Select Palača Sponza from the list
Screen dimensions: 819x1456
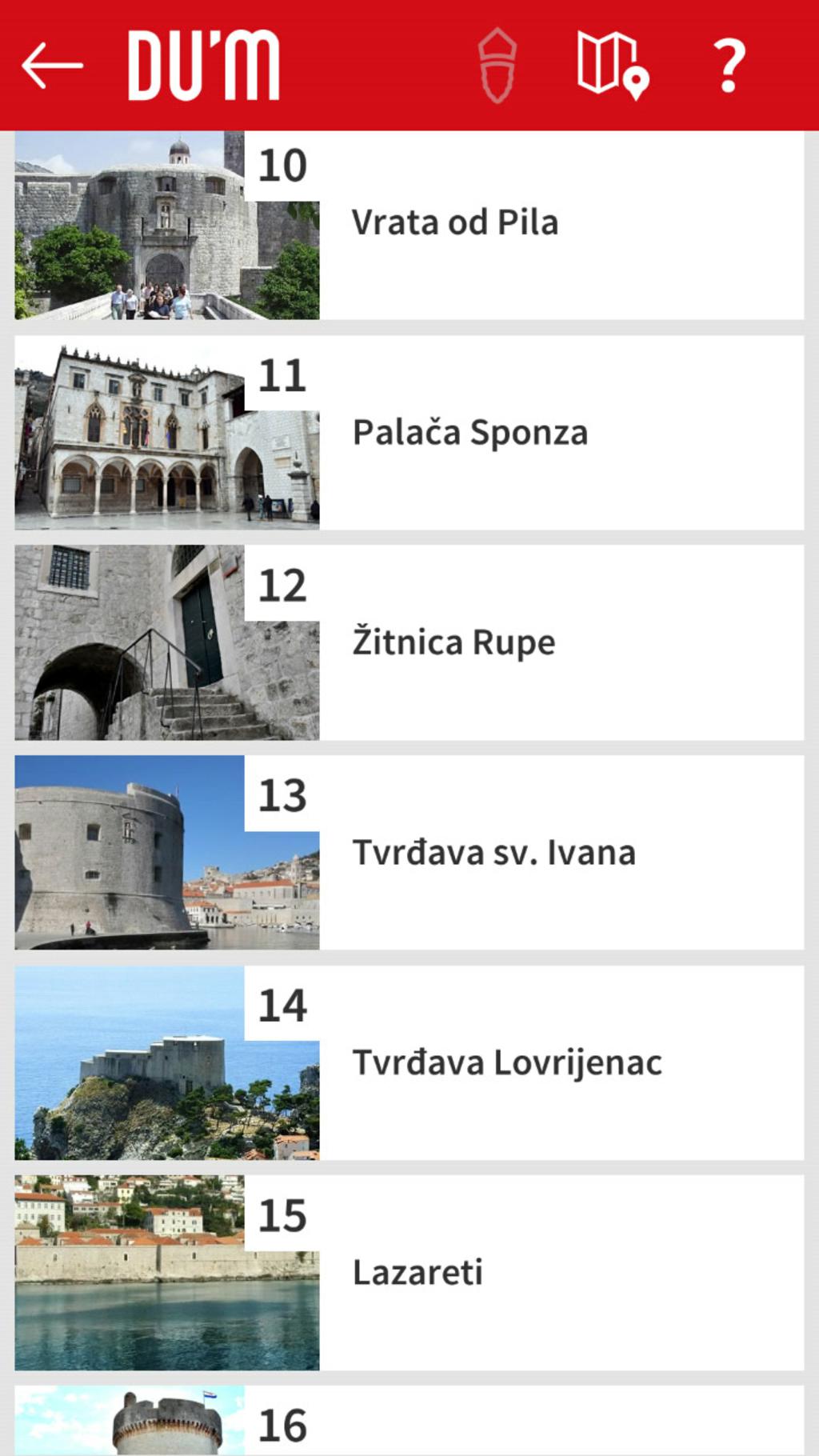[x=409, y=433]
